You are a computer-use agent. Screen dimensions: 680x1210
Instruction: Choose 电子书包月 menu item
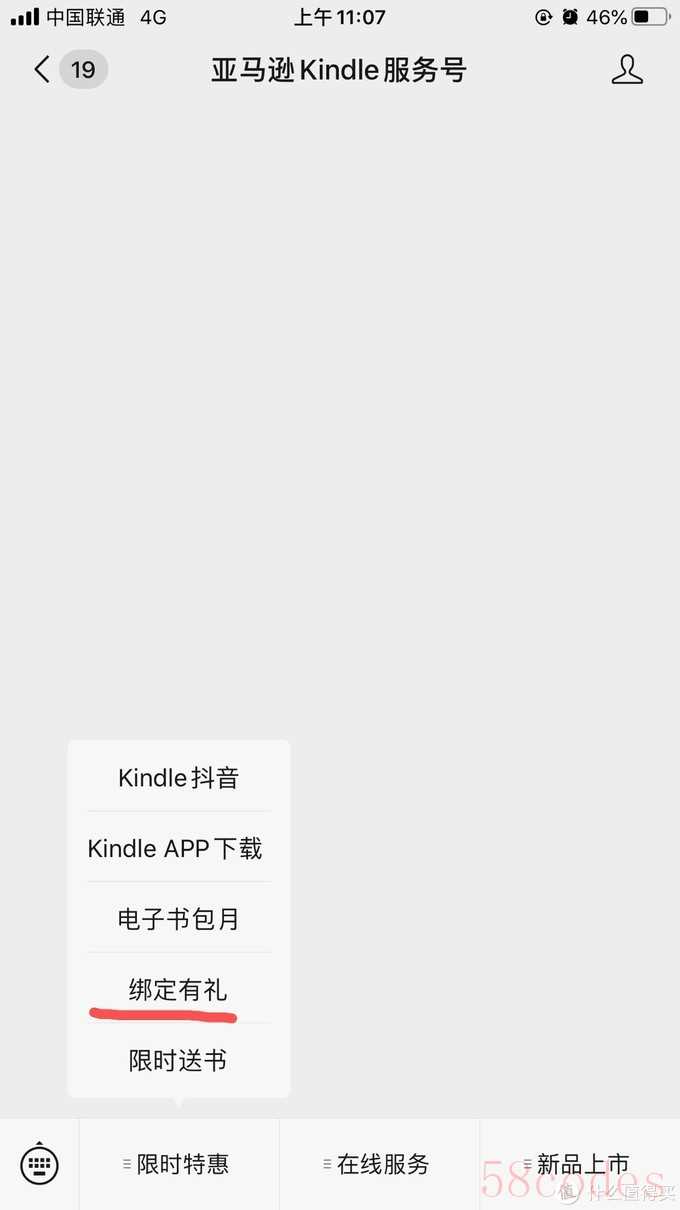(178, 918)
